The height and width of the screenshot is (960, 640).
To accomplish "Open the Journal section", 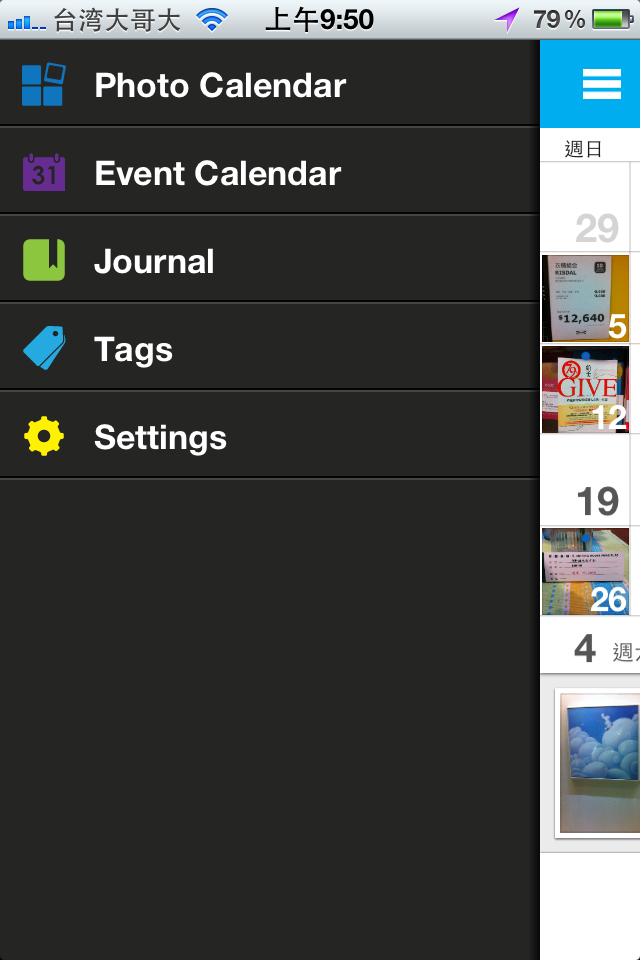I will 154,262.
